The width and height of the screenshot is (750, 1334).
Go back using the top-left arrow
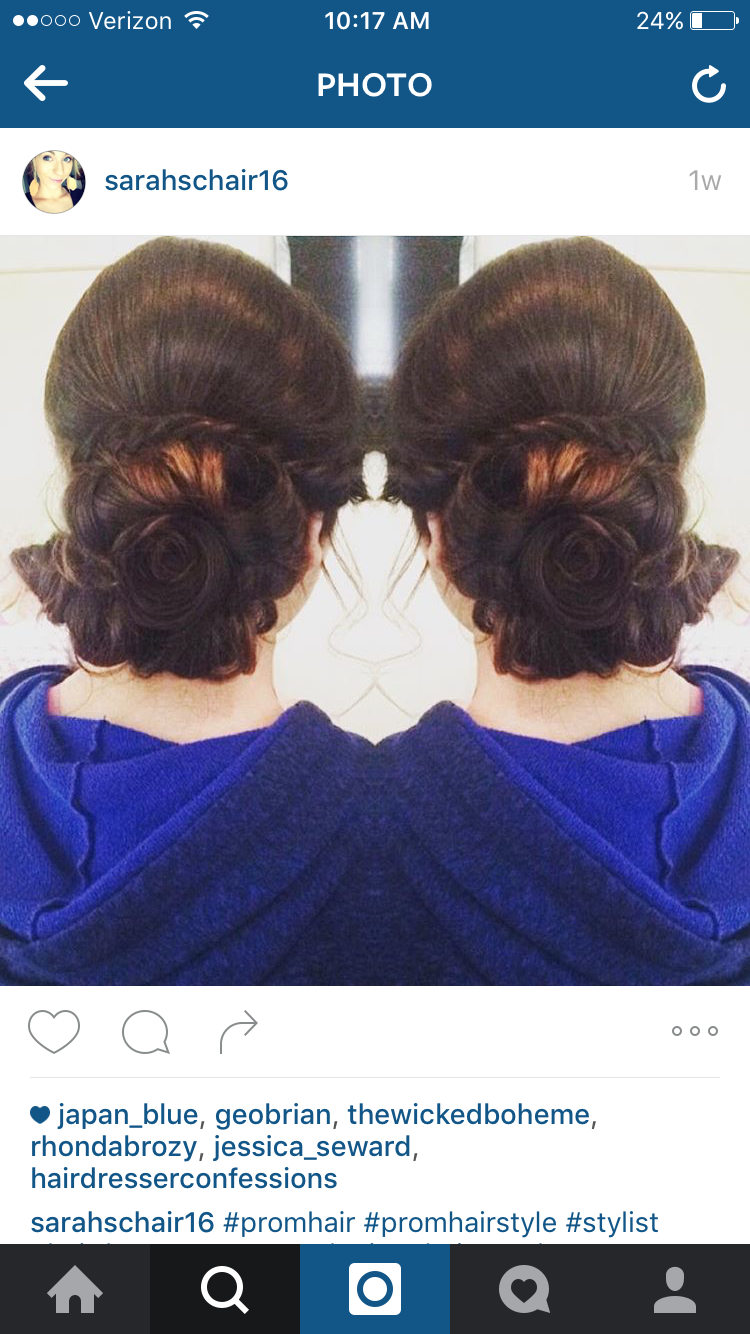click(46, 85)
